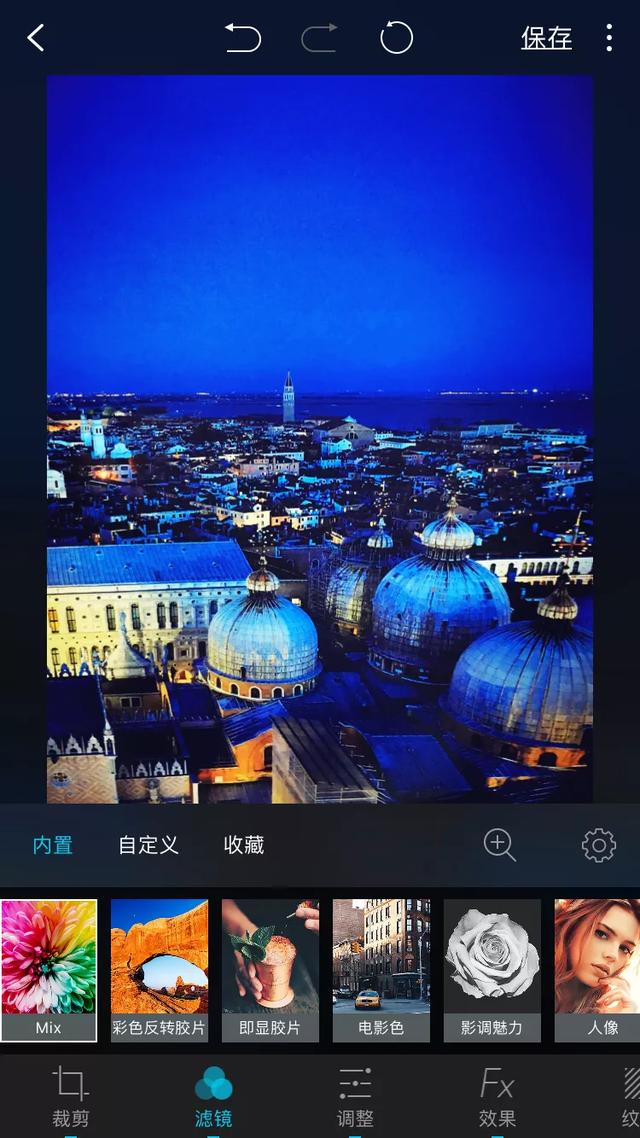The width and height of the screenshot is (640, 1138).
Task: Tap the magnifier plus icon
Action: point(499,845)
